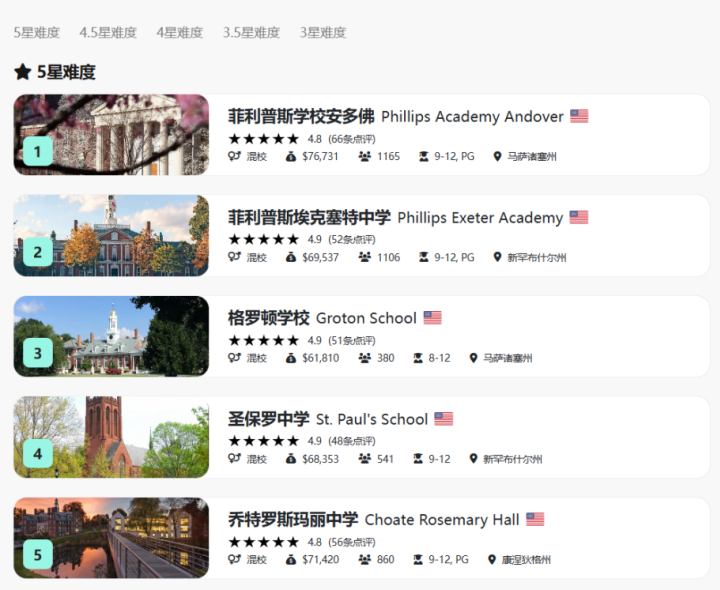Go to the 3.5星难度 tab
This screenshot has height=590, width=720.
[x=251, y=33]
